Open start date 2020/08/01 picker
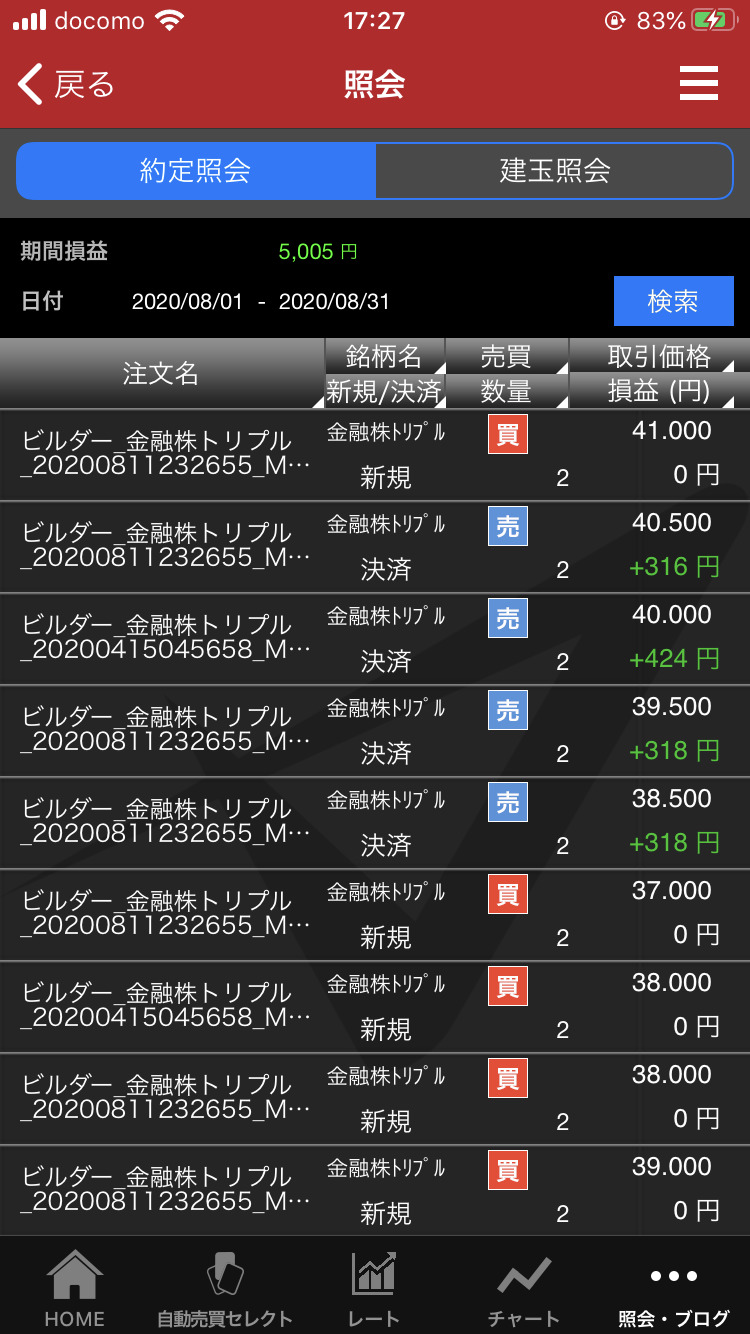750x1334 pixels. click(x=187, y=302)
